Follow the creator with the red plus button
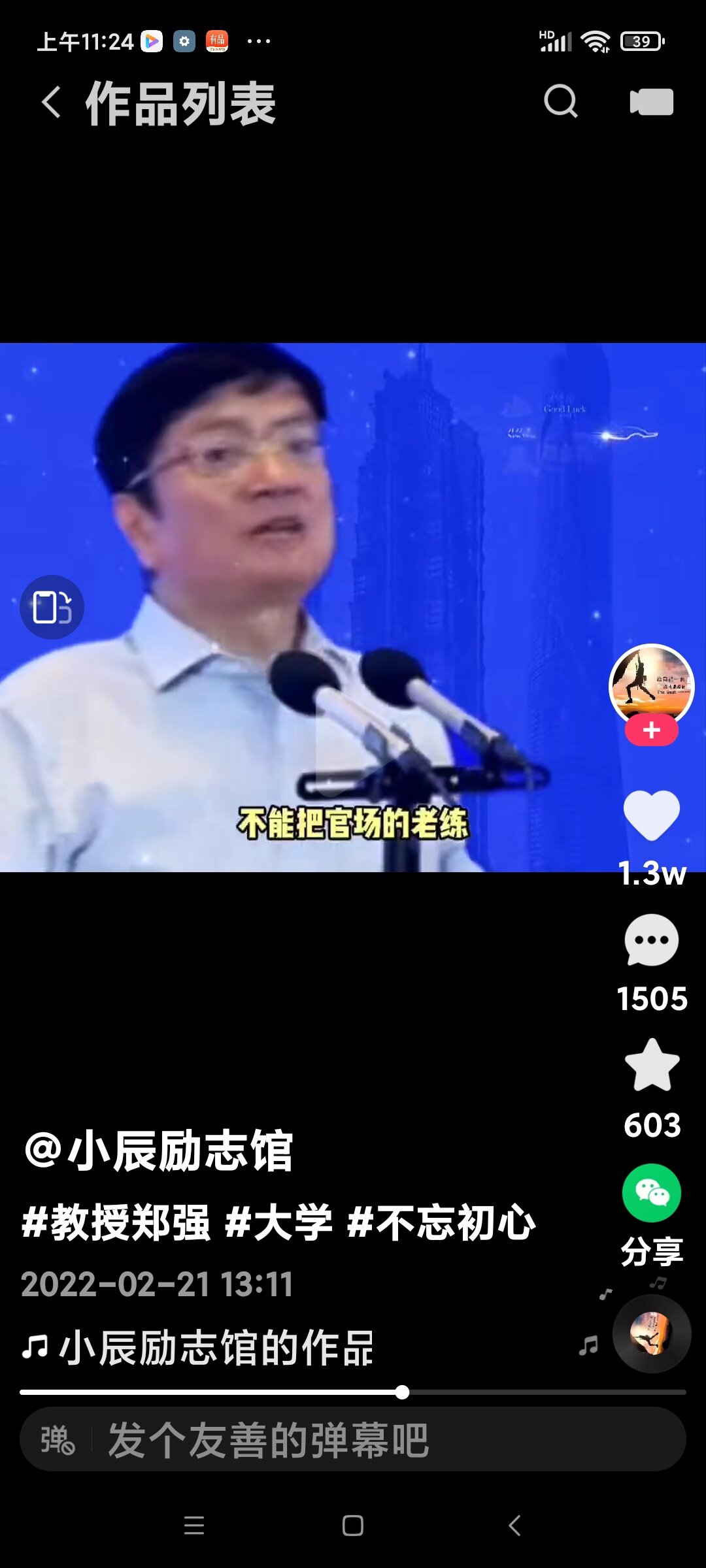The image size is (706, 1568). [651, 730]
